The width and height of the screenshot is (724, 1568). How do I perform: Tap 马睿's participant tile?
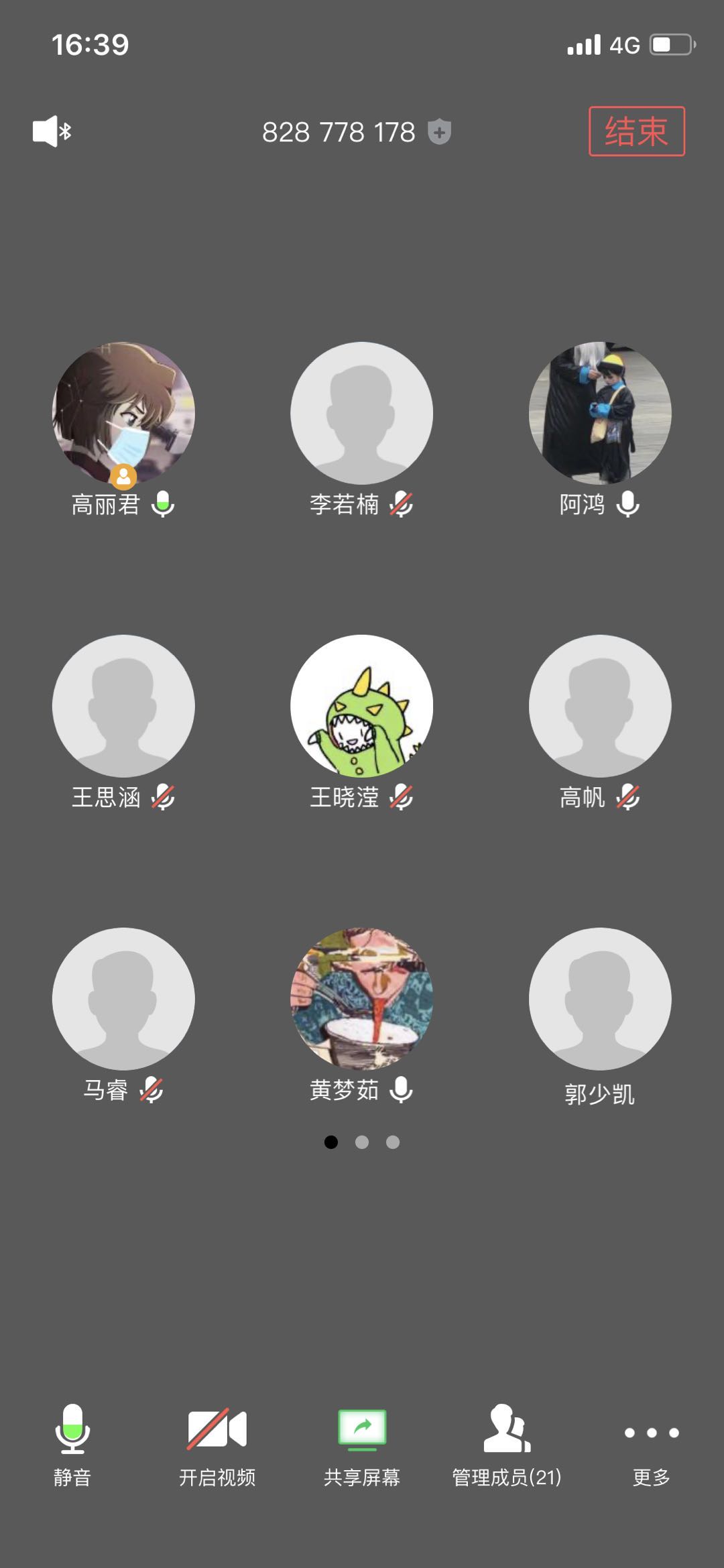123,999
